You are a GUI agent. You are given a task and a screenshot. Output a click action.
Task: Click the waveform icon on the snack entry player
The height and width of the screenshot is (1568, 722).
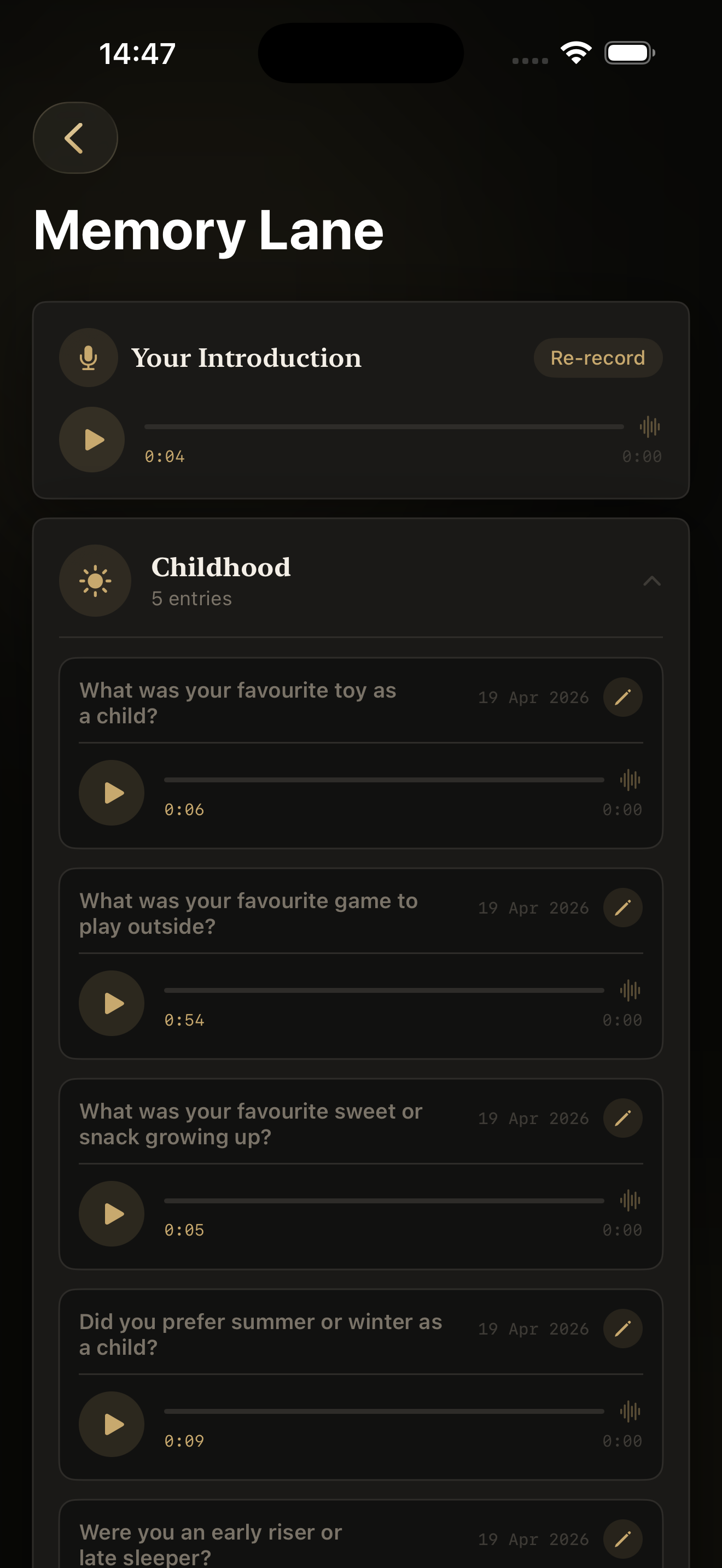[630, 1200]
